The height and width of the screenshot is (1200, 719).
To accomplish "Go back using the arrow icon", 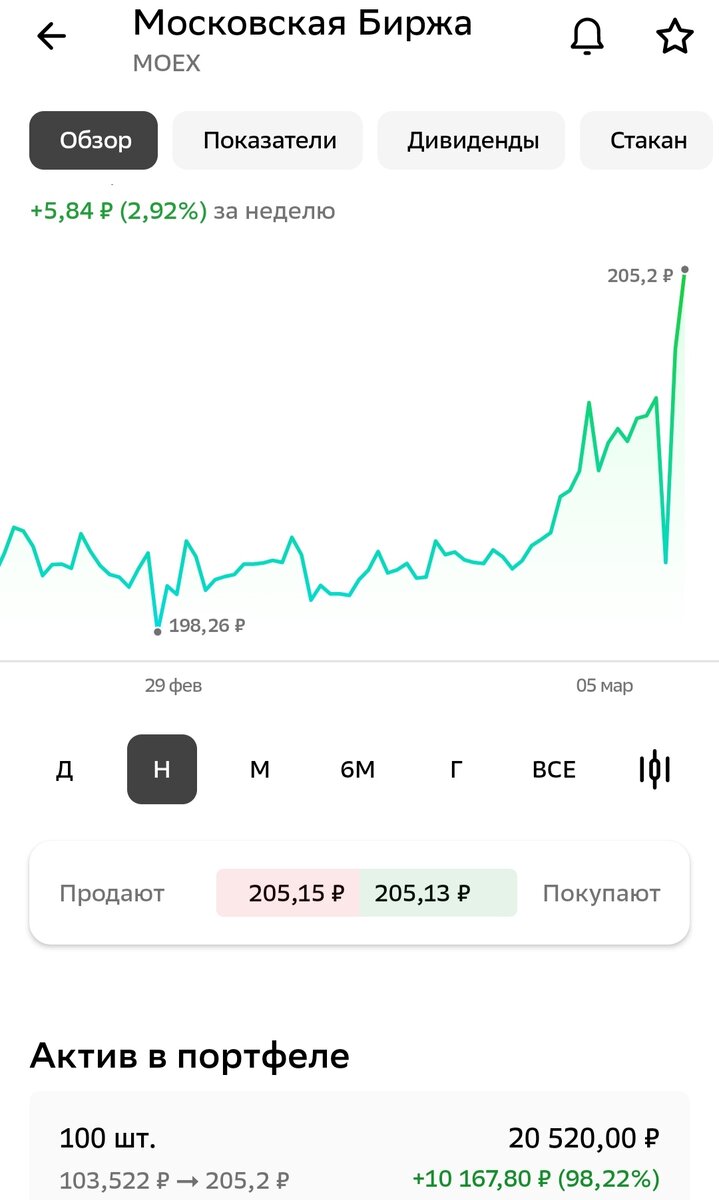I will point(51,37).
